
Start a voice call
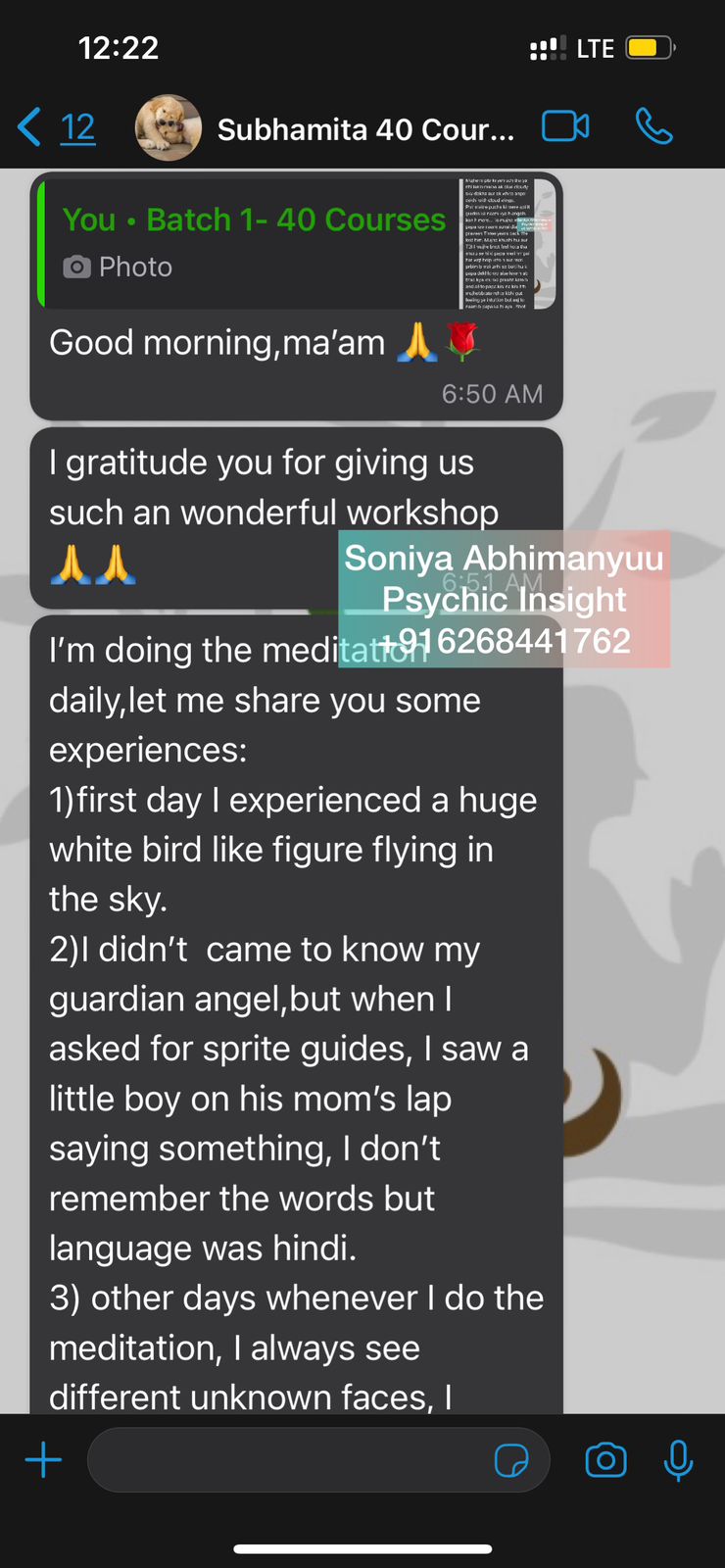click(653, 126)
